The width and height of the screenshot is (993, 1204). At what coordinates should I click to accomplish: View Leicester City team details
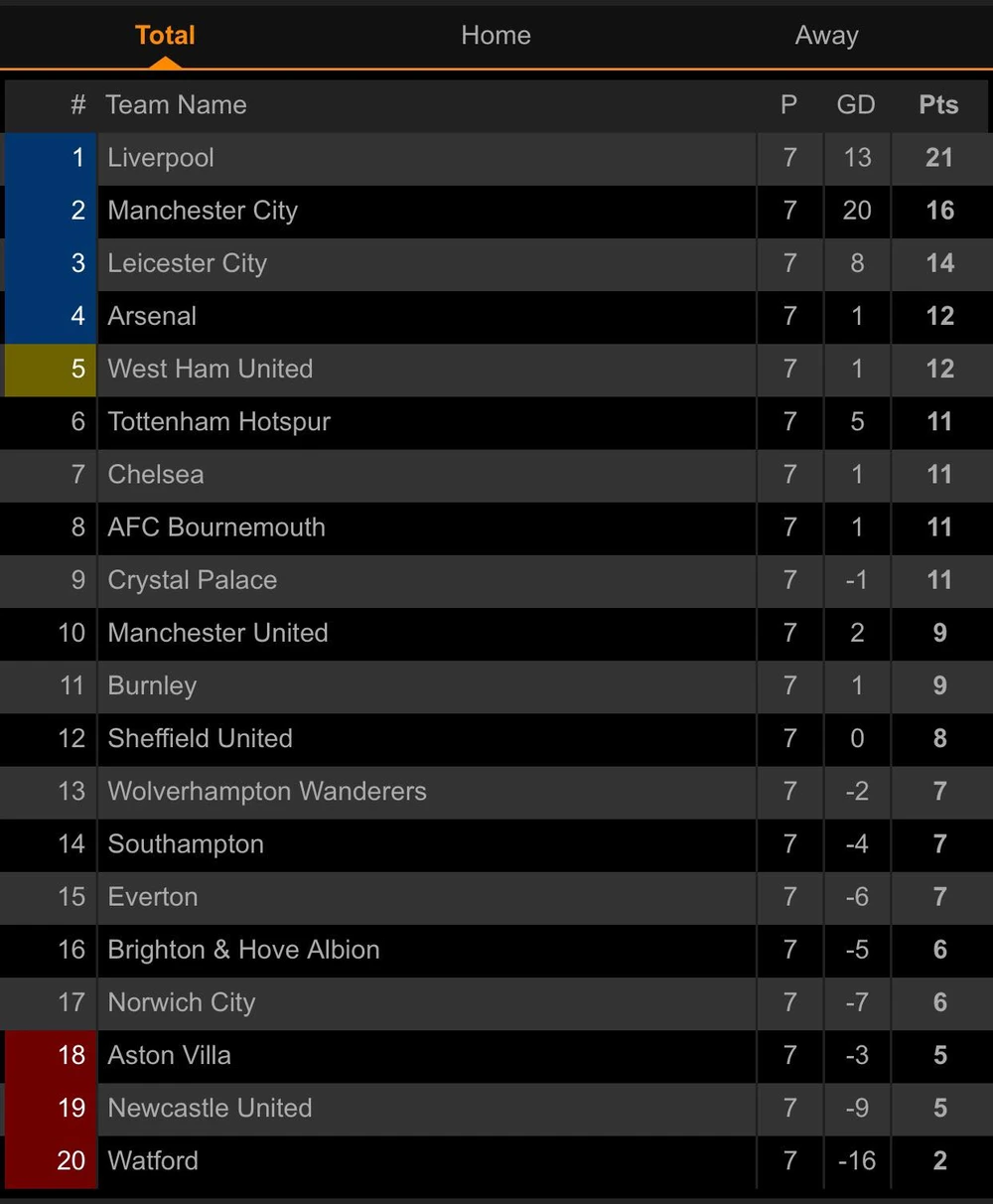click(187, 263)
